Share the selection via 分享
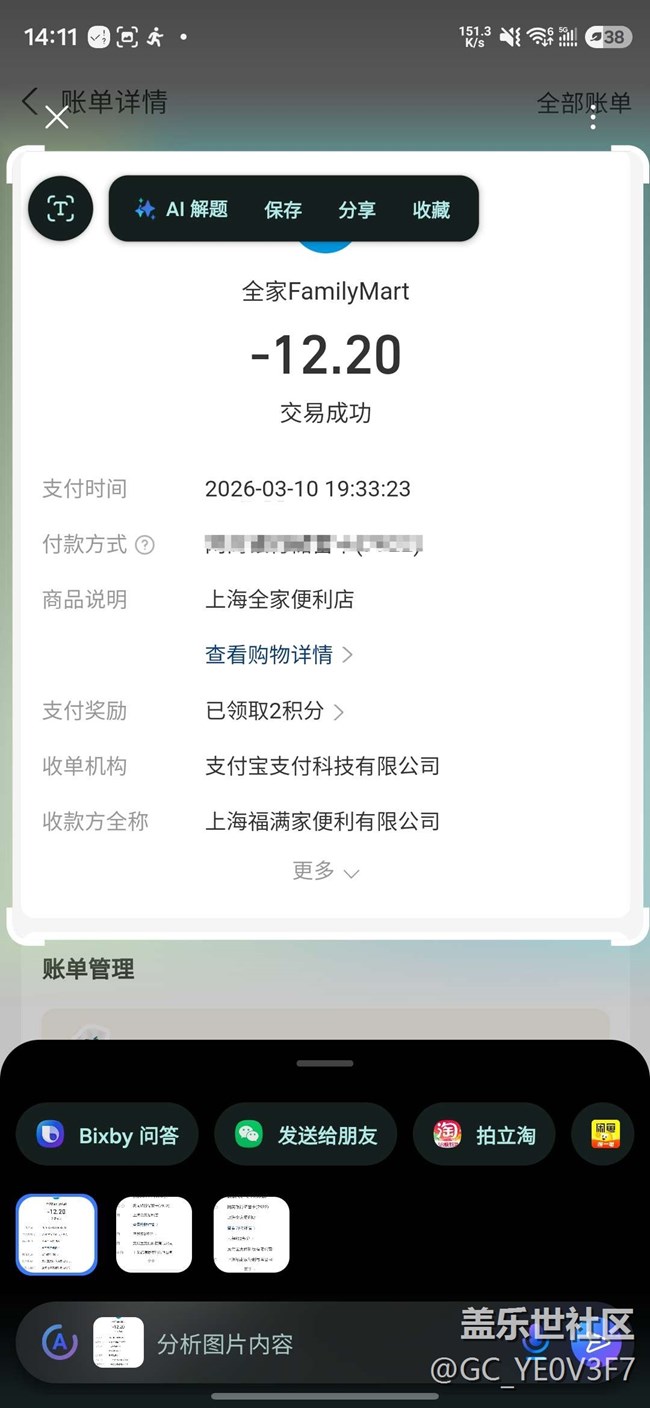The height and width of the screenshot is (1408, 650). pyautogui.click(x=357, y=210)
